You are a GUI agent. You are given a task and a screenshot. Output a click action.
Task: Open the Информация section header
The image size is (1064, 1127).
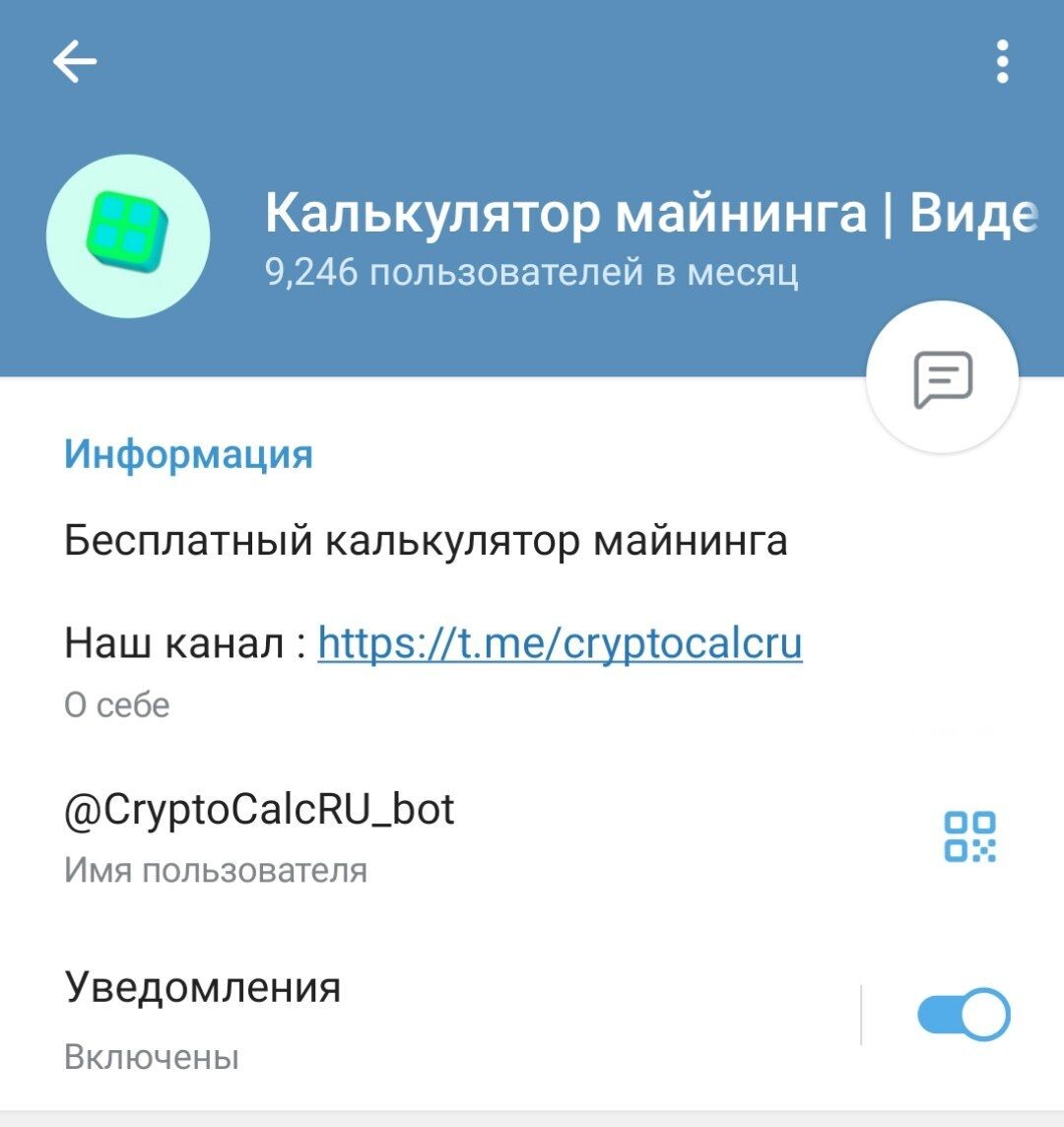click(187, 454)
